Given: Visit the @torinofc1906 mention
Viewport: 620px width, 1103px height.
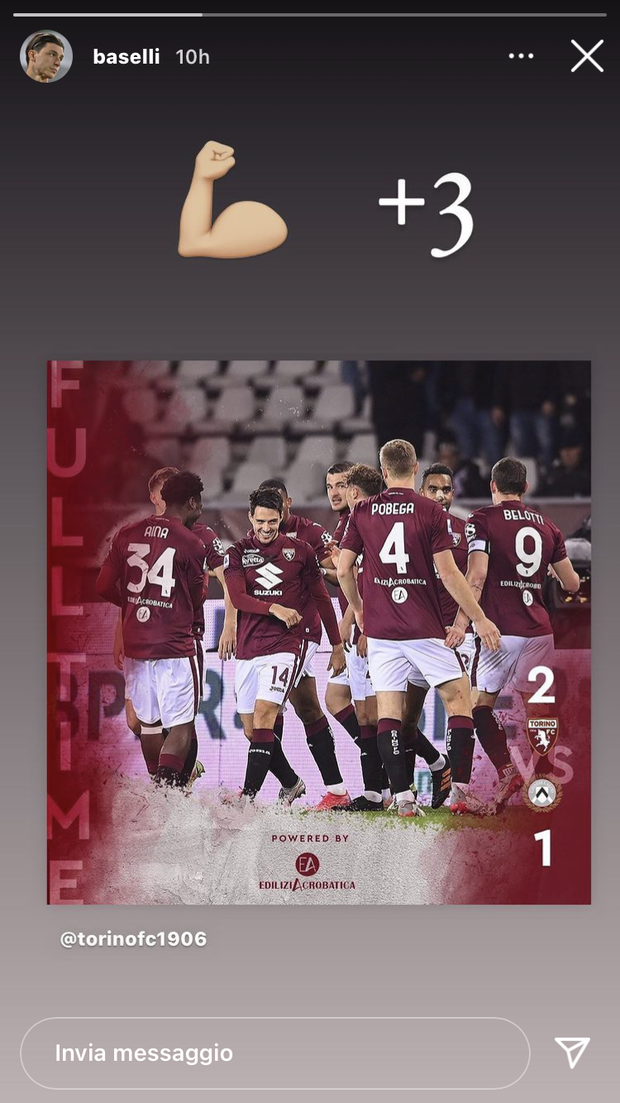Looking at the screenshot, I should click(133, 939).
